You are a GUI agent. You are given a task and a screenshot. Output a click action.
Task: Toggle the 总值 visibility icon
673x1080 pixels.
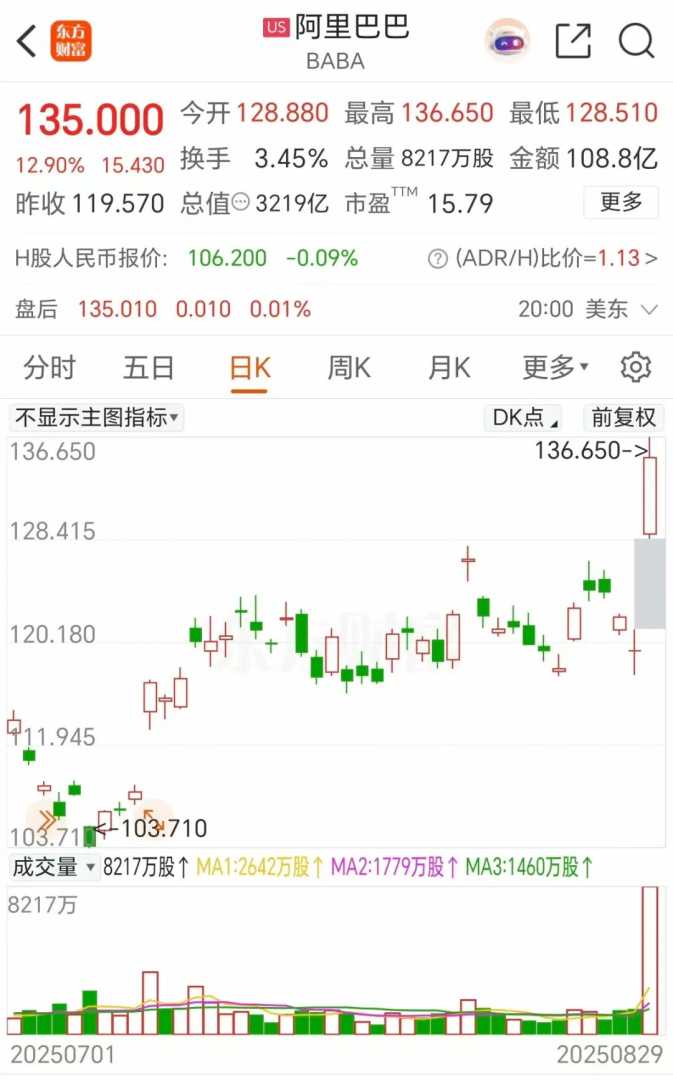[241, 203]
